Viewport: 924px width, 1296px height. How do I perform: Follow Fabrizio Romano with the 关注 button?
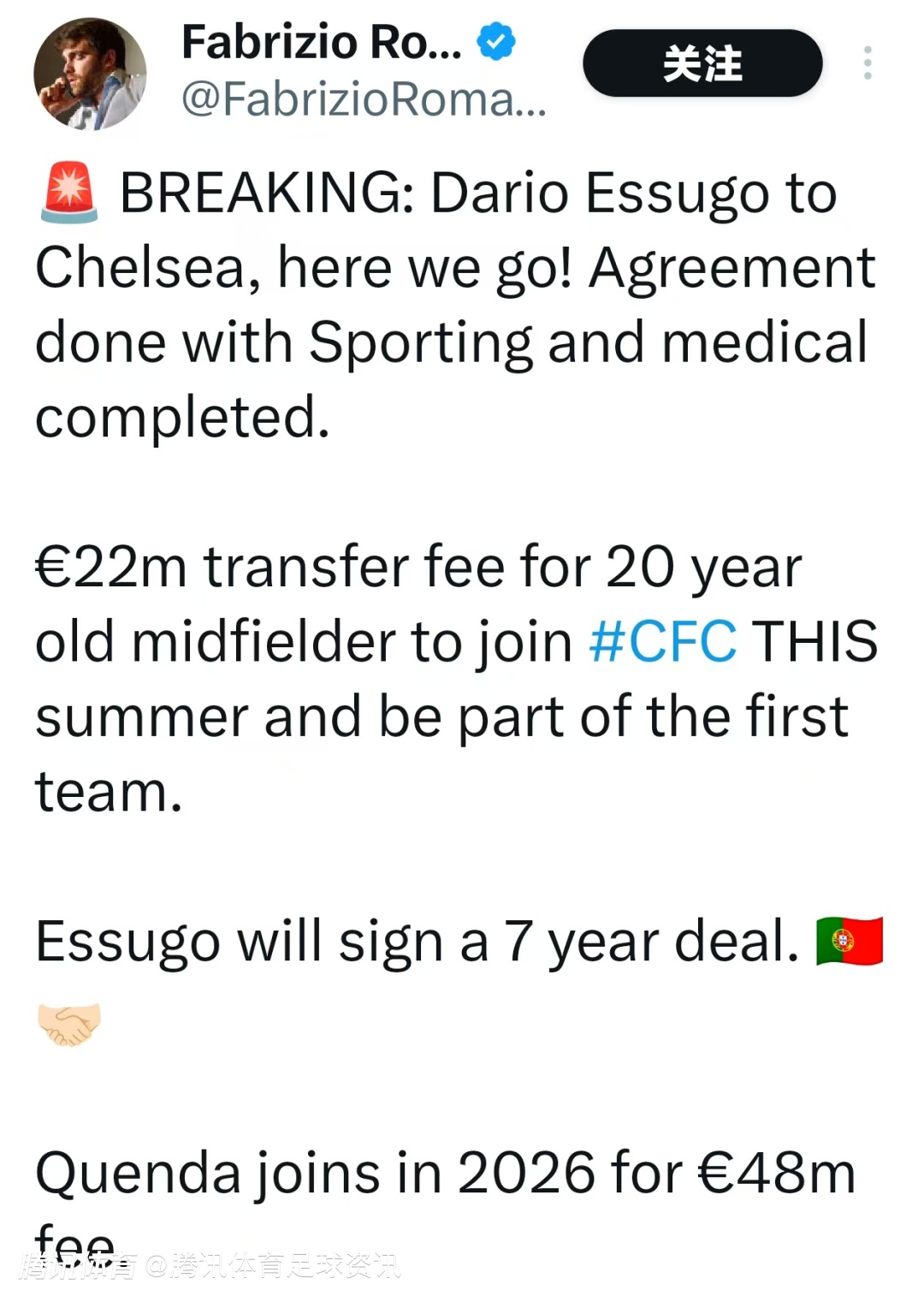click(x=702, y=63)
